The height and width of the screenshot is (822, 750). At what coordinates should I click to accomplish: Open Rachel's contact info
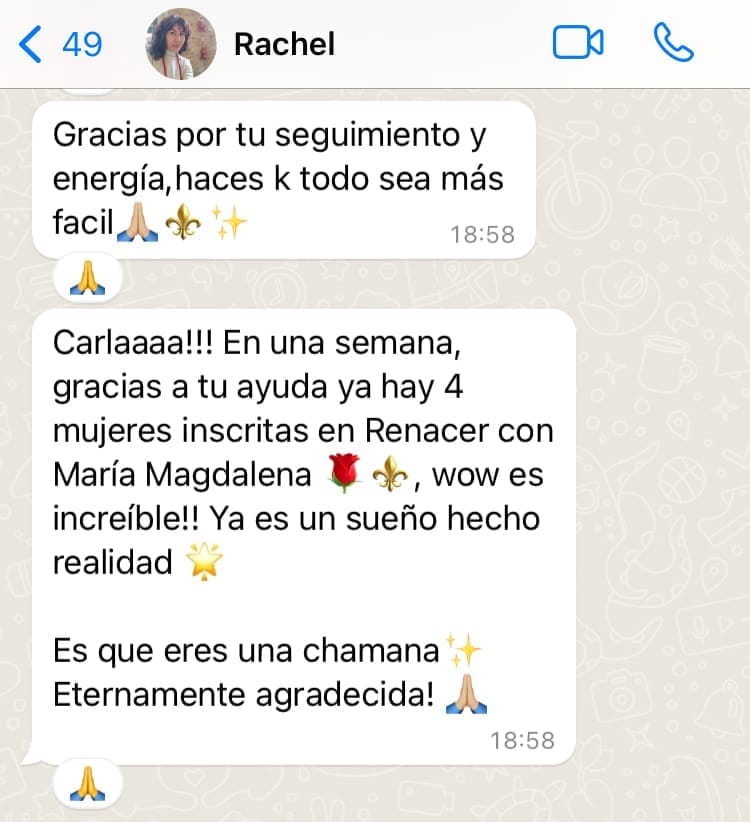coord(284,44)
